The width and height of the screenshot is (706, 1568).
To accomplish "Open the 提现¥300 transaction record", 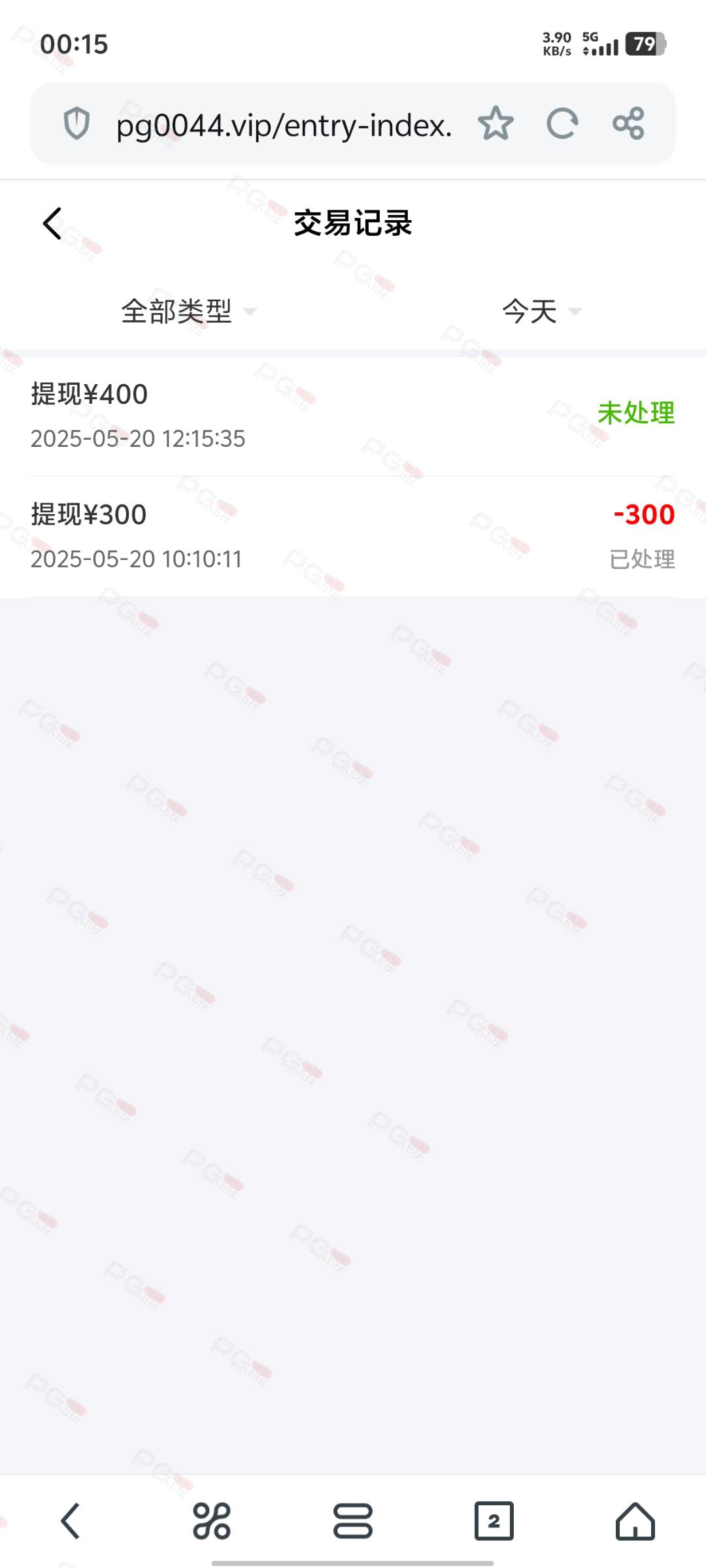I will pos(353,536).
